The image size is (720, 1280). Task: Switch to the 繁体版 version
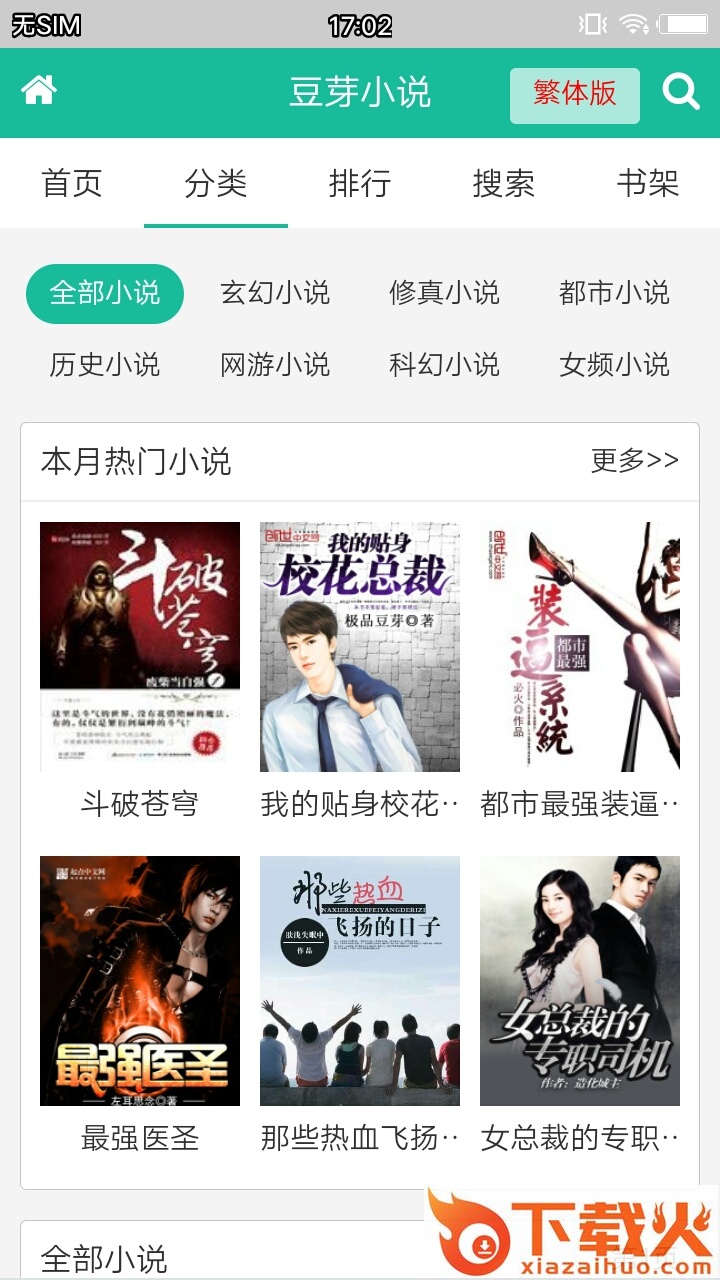[x=574, y=95]
